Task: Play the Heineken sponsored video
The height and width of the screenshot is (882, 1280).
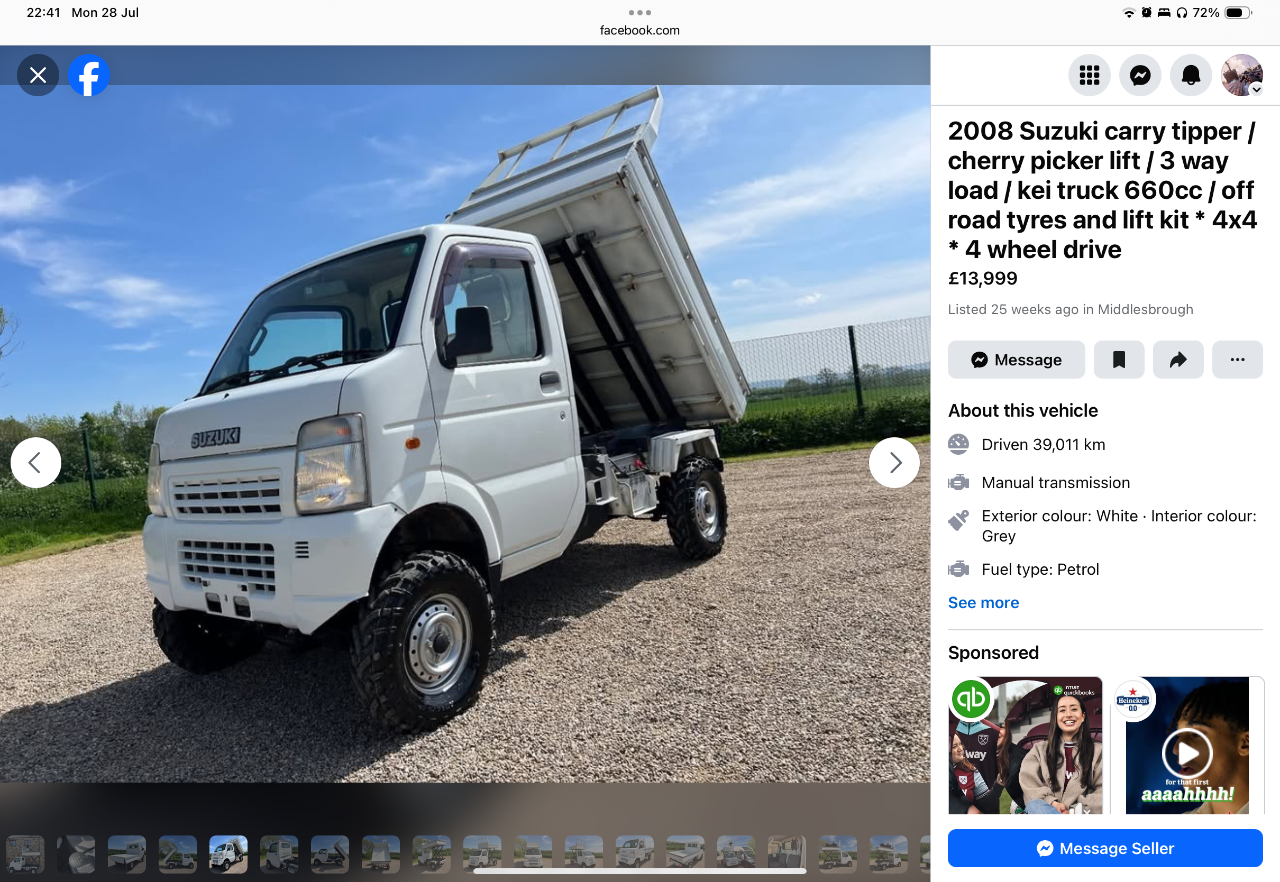Action: (x=1187, y=753)
